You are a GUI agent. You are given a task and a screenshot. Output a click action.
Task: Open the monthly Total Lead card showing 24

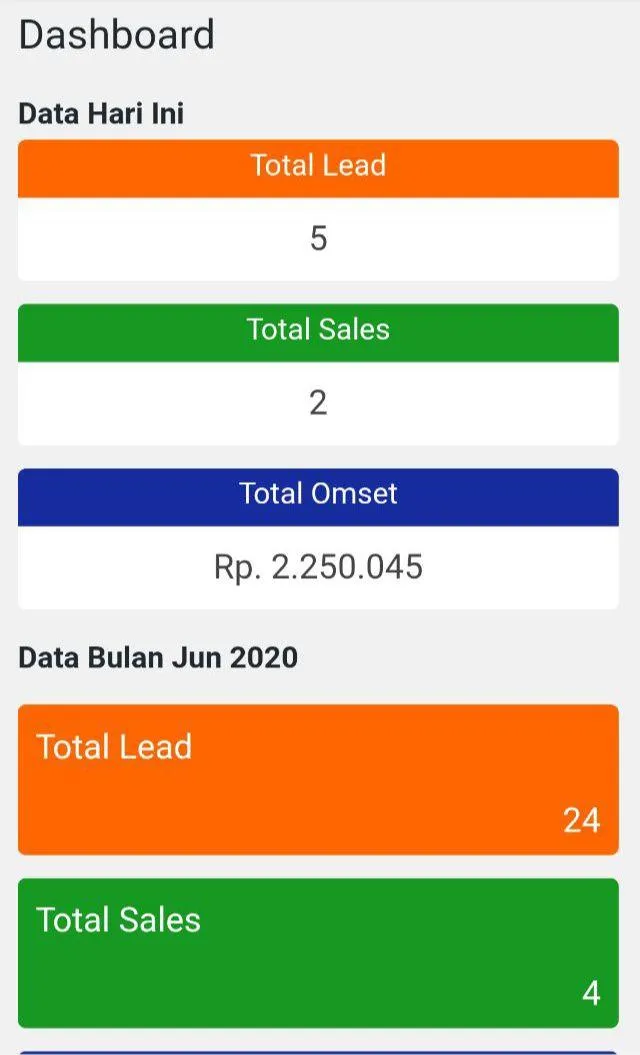click(x=318, y=780)
